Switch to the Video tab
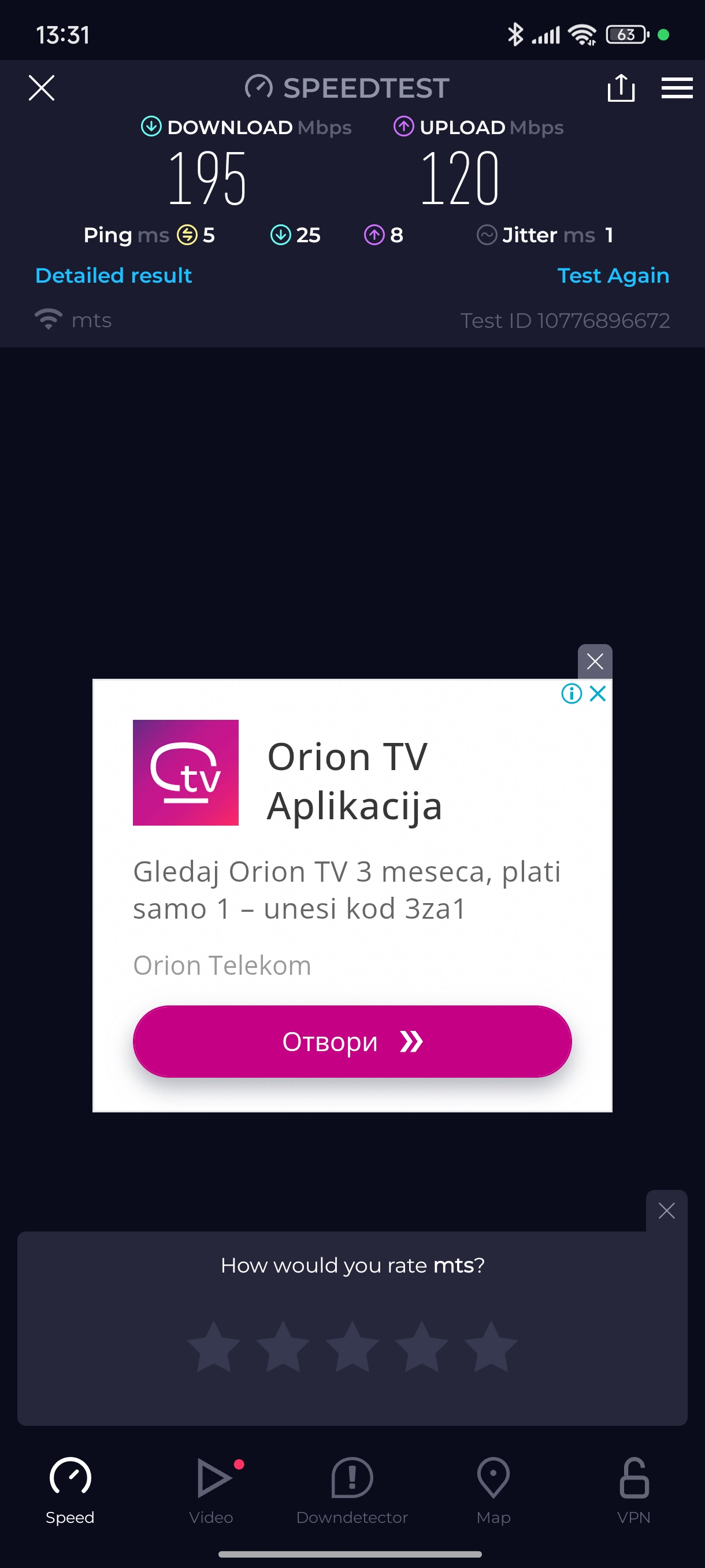The height and width of the screenshot is (1568, 705). 211,1489
